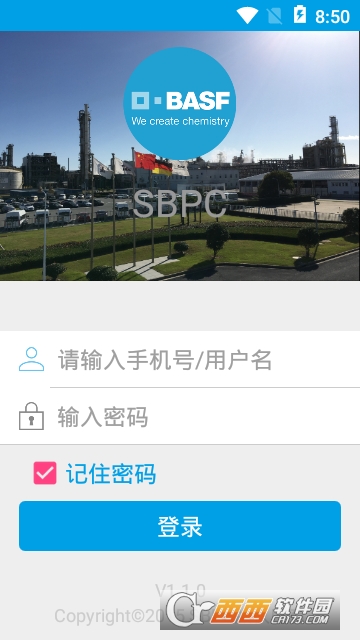The height and width of the screenshot is (640, 360).
Task: Tap the phone number/username field
Action: coord(204,359)
